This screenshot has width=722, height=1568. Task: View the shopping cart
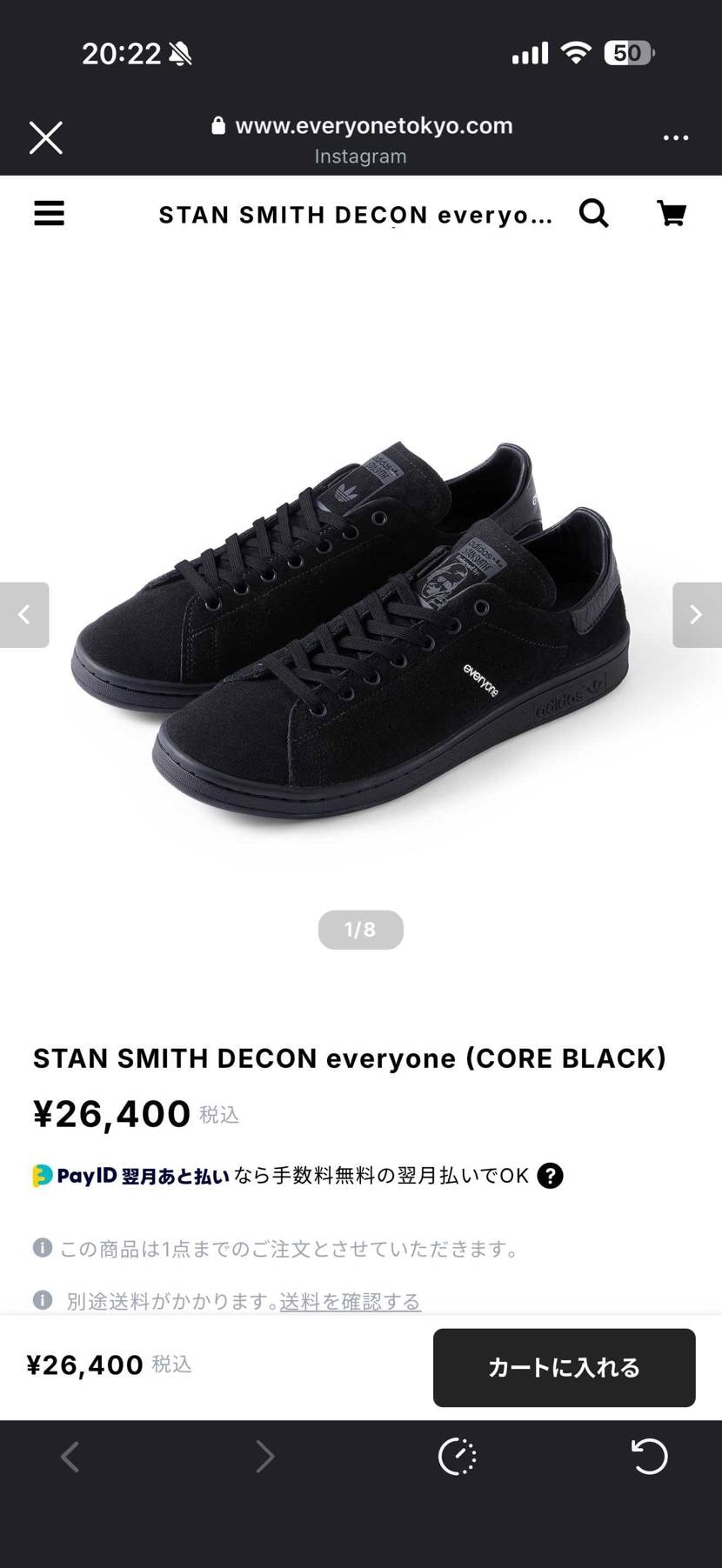(671, 213)
